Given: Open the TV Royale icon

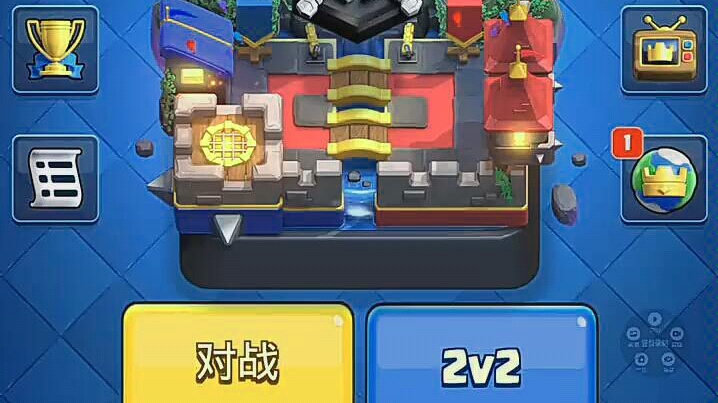Looking at the screenshot, I should (663, 50).
